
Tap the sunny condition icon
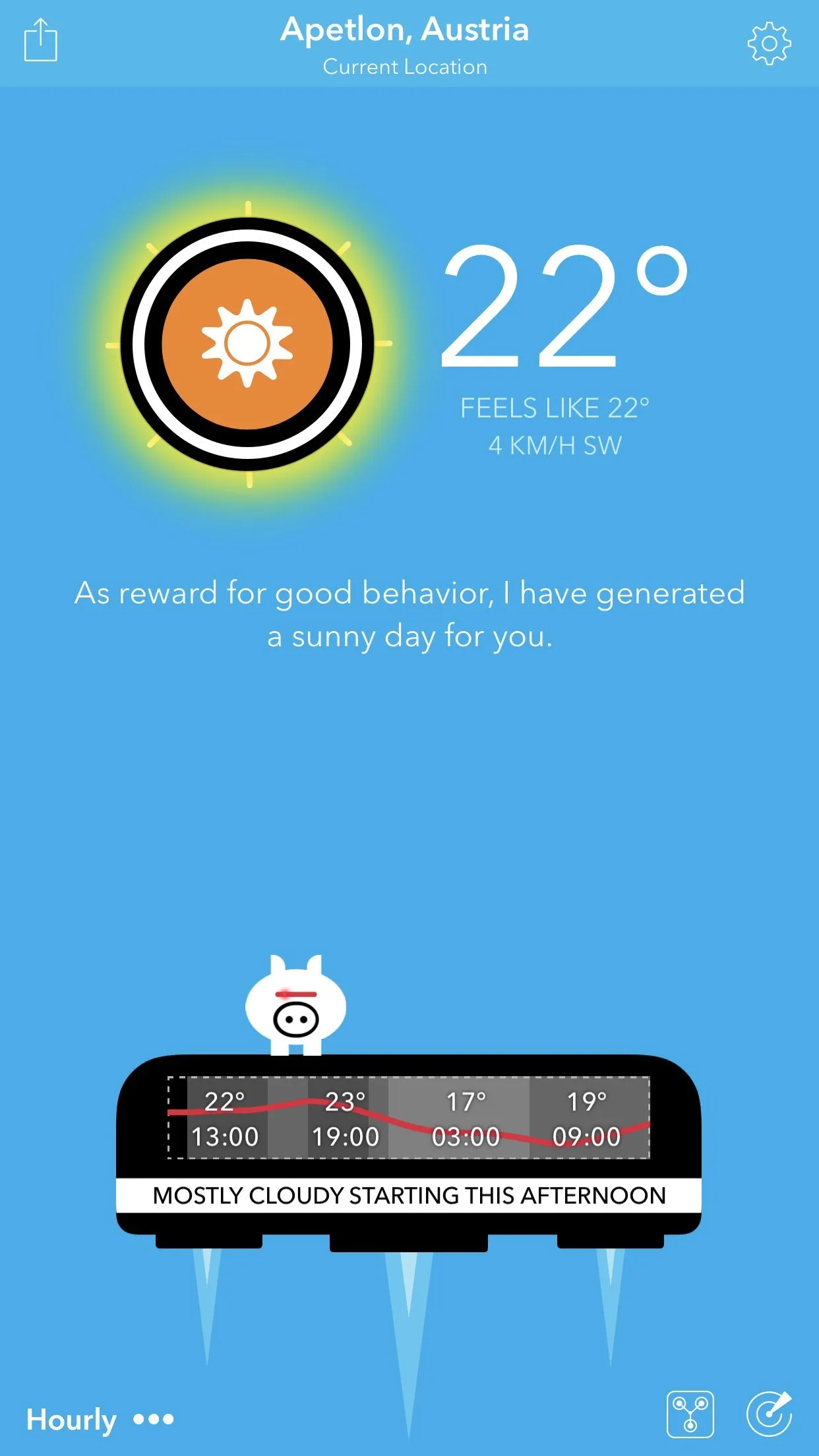tap(247, 344)
